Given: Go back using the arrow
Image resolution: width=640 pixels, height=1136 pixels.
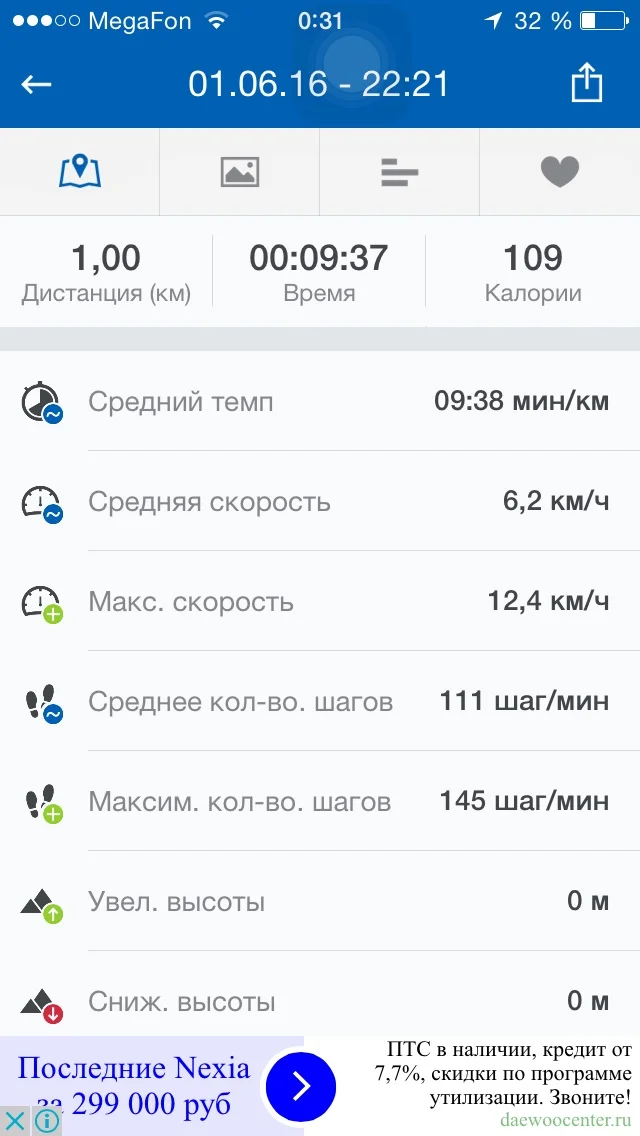Looking at the screenshot, I should tap(37, 85).
